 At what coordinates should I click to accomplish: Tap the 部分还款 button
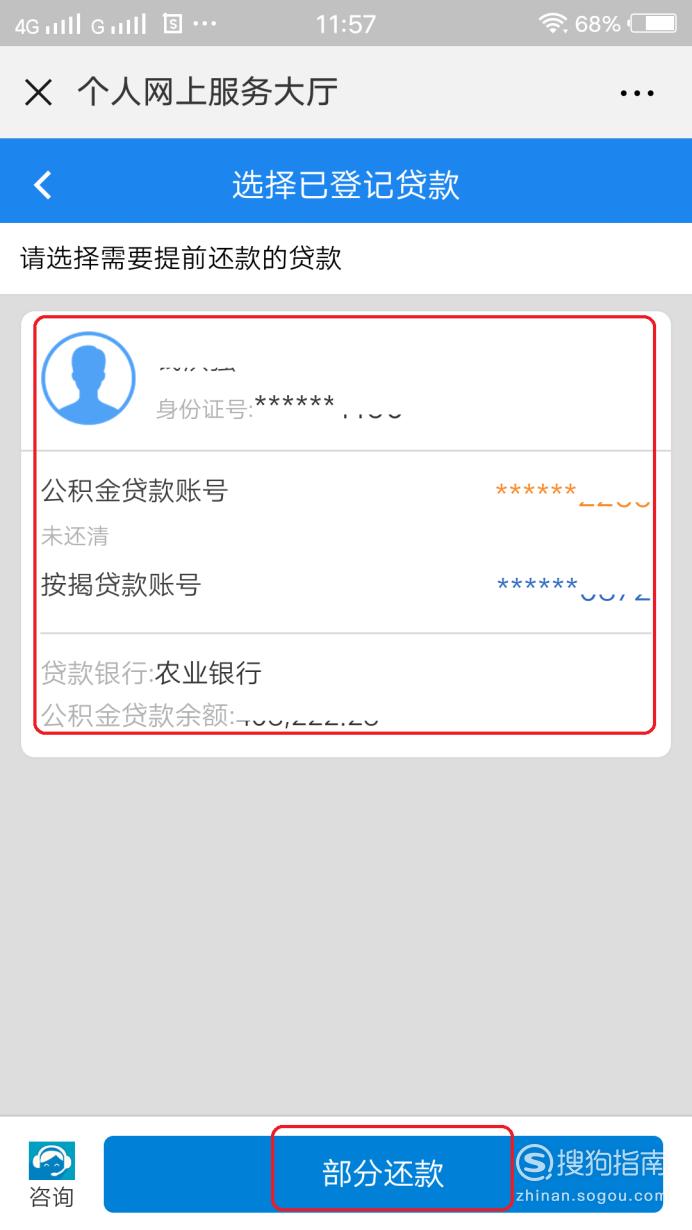tap(384, 1173)
